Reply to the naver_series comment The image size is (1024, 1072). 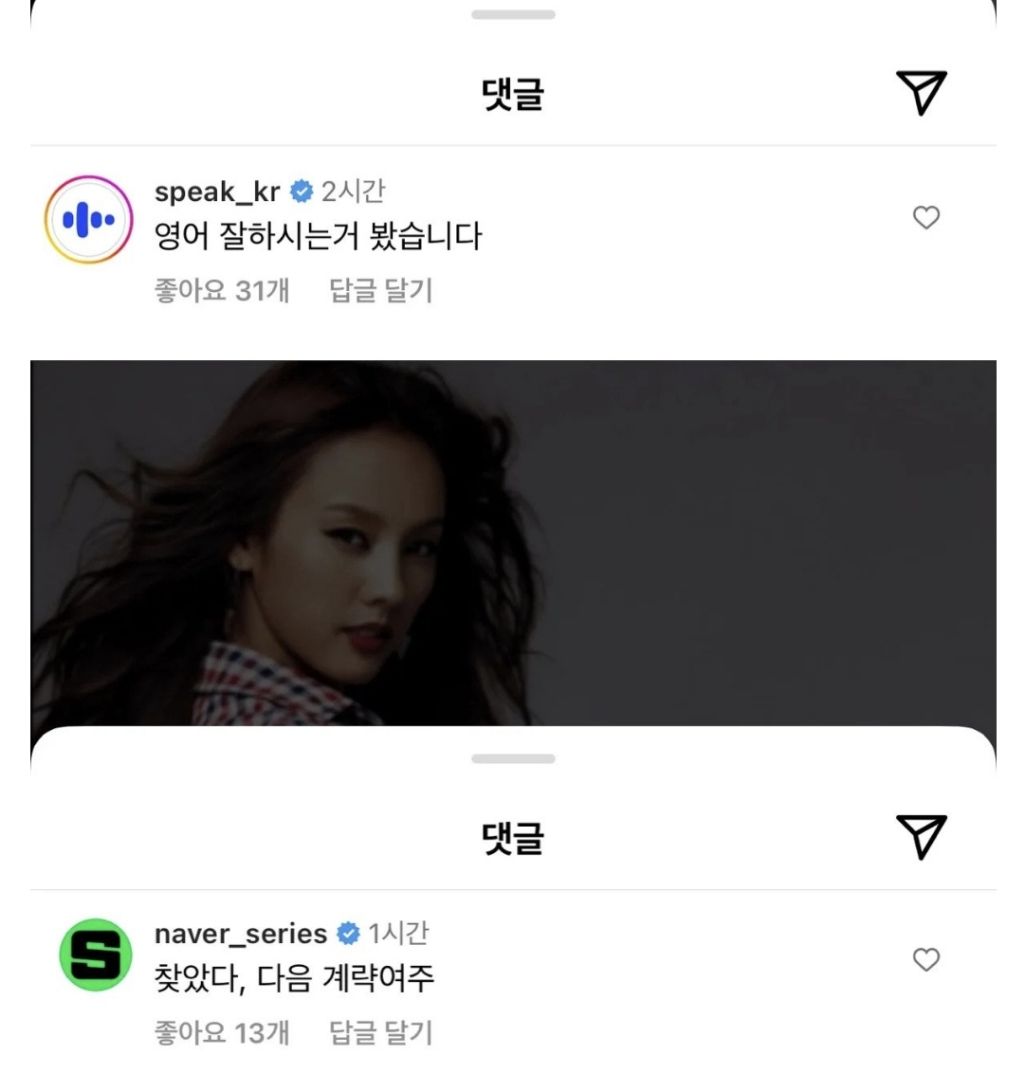pyautogui.click(x=381, y=1032)
